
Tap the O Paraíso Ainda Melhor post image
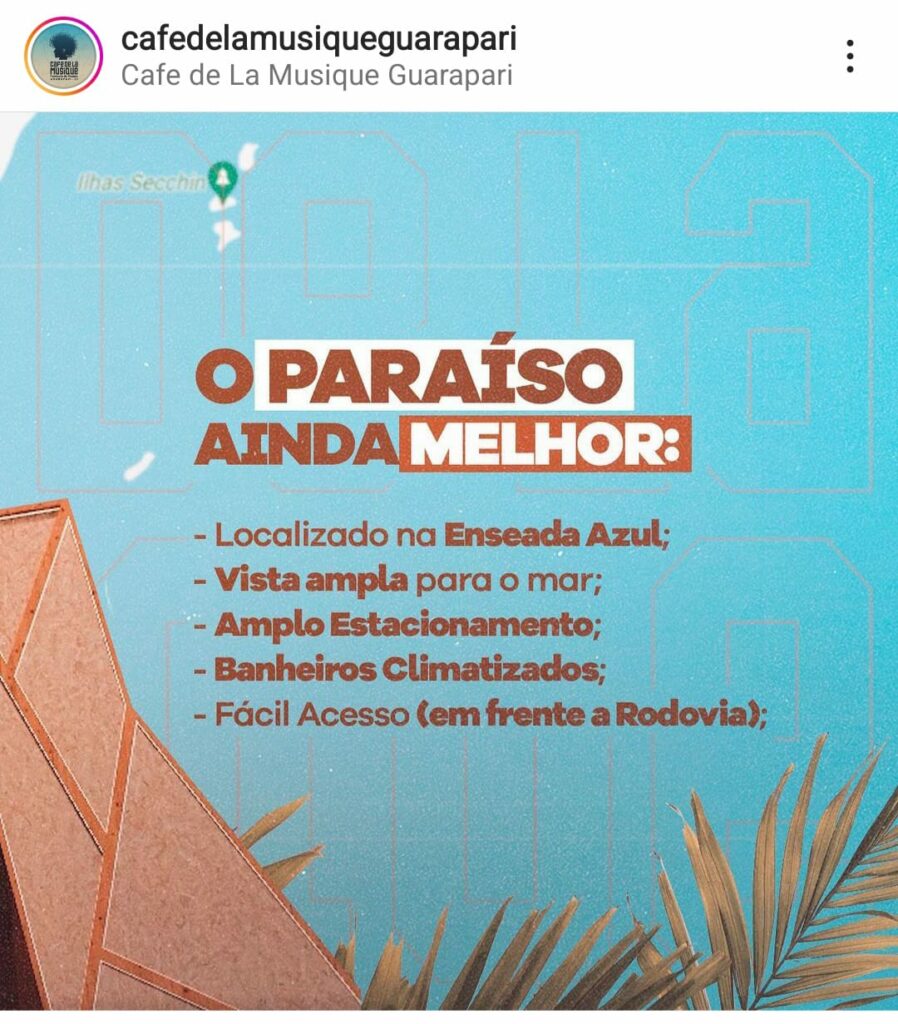pos(449,560)
